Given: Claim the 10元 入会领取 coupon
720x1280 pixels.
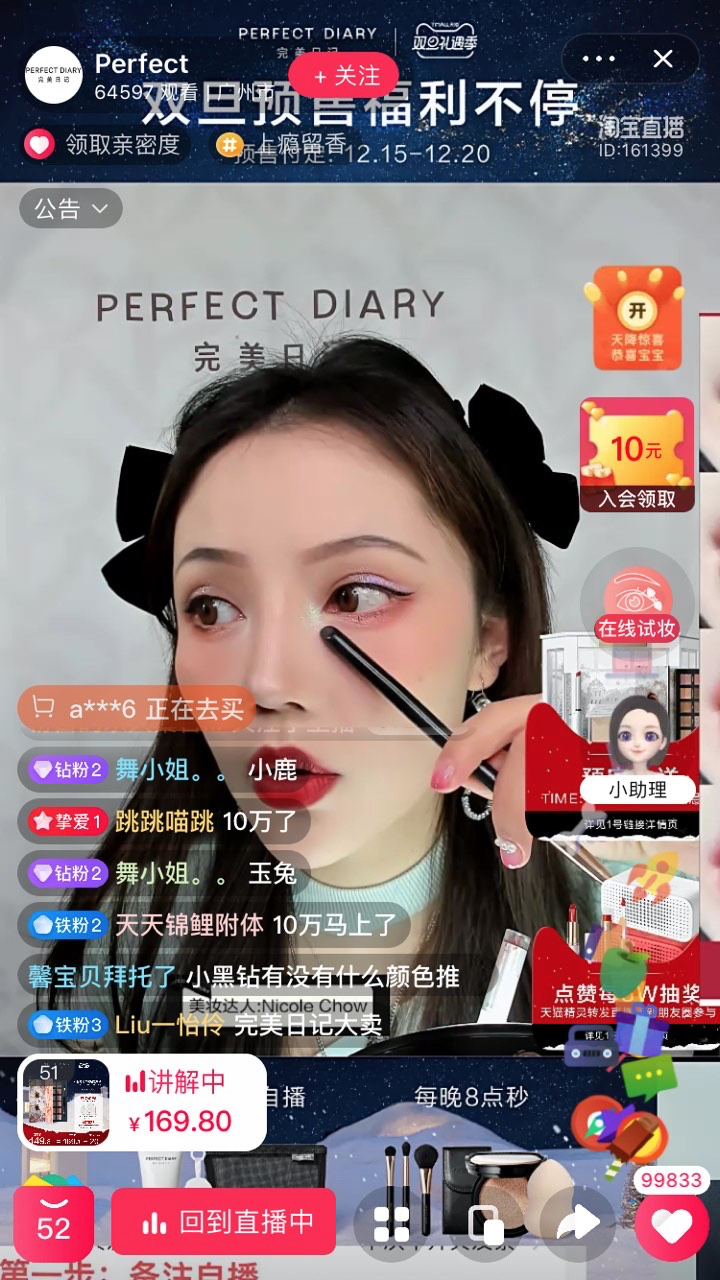Looking at the screenshot, I should (x=637, y=455).
